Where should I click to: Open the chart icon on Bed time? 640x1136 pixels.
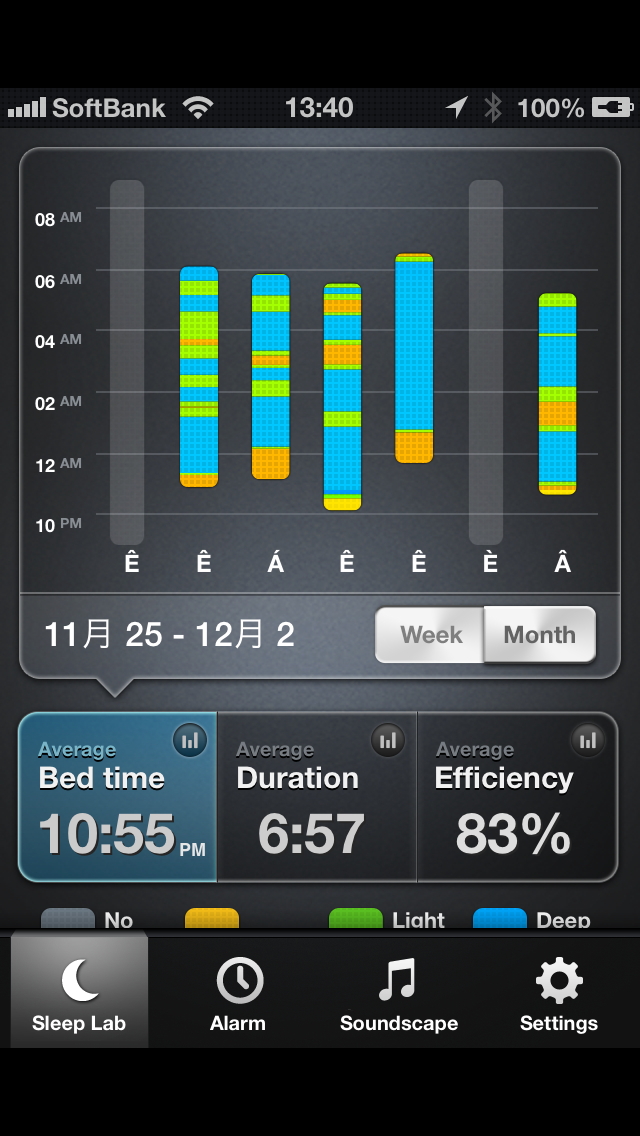(x=190, y=741)
